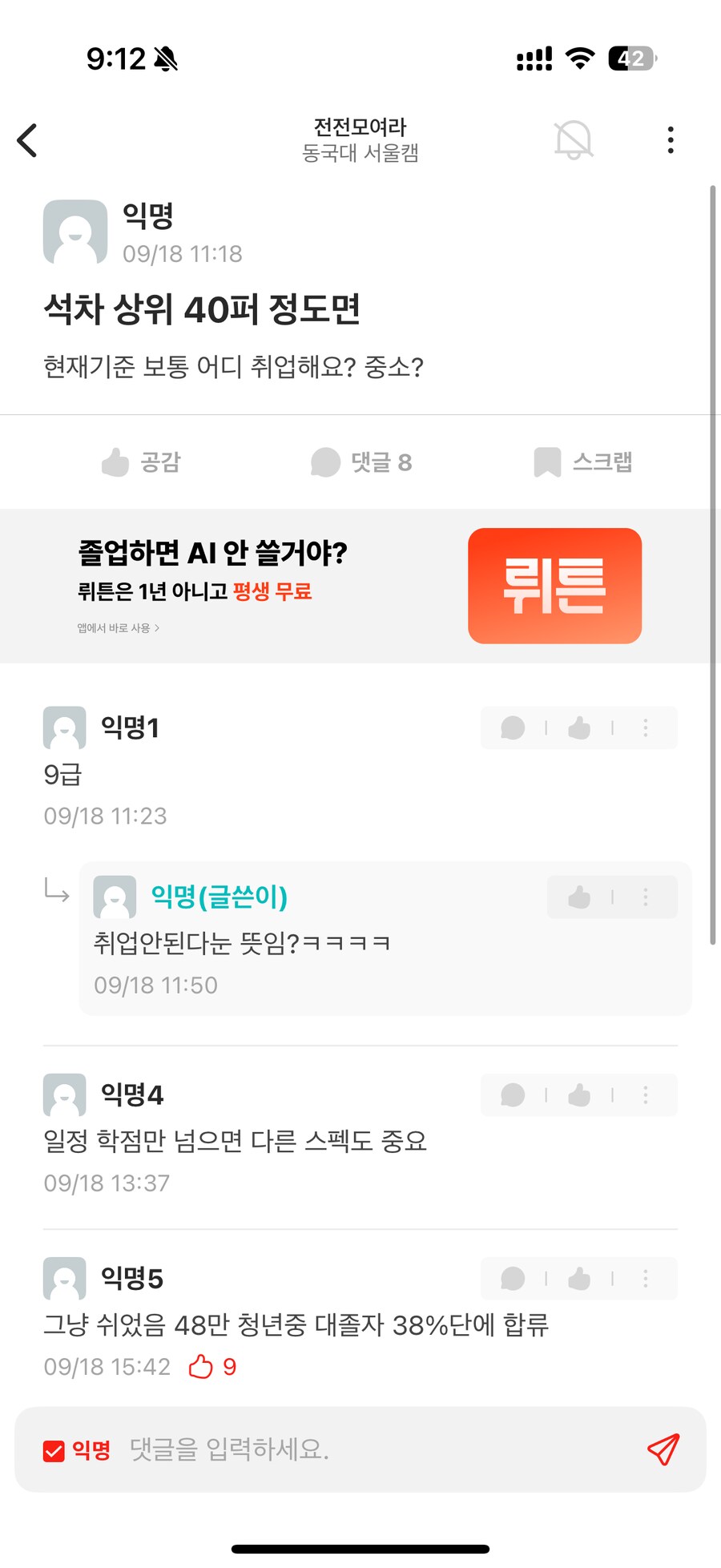721x1568 pixels.
Task: Tap 공감 to like the post
Action: click(141, 462)
